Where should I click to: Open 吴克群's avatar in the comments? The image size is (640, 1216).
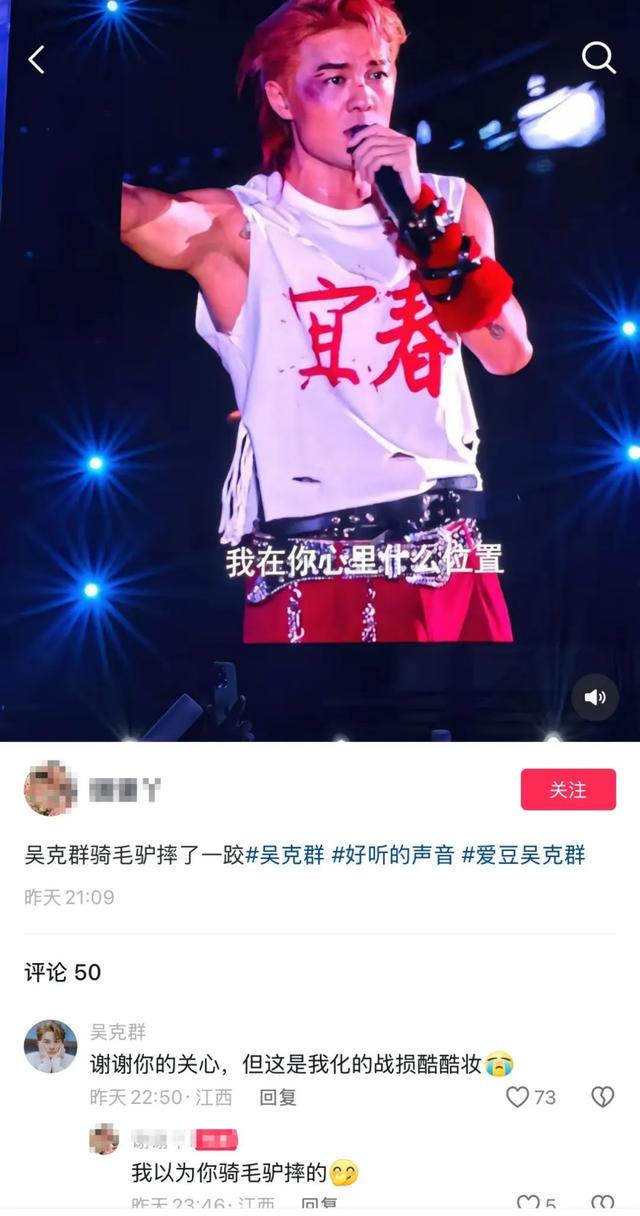[50, 1046]
